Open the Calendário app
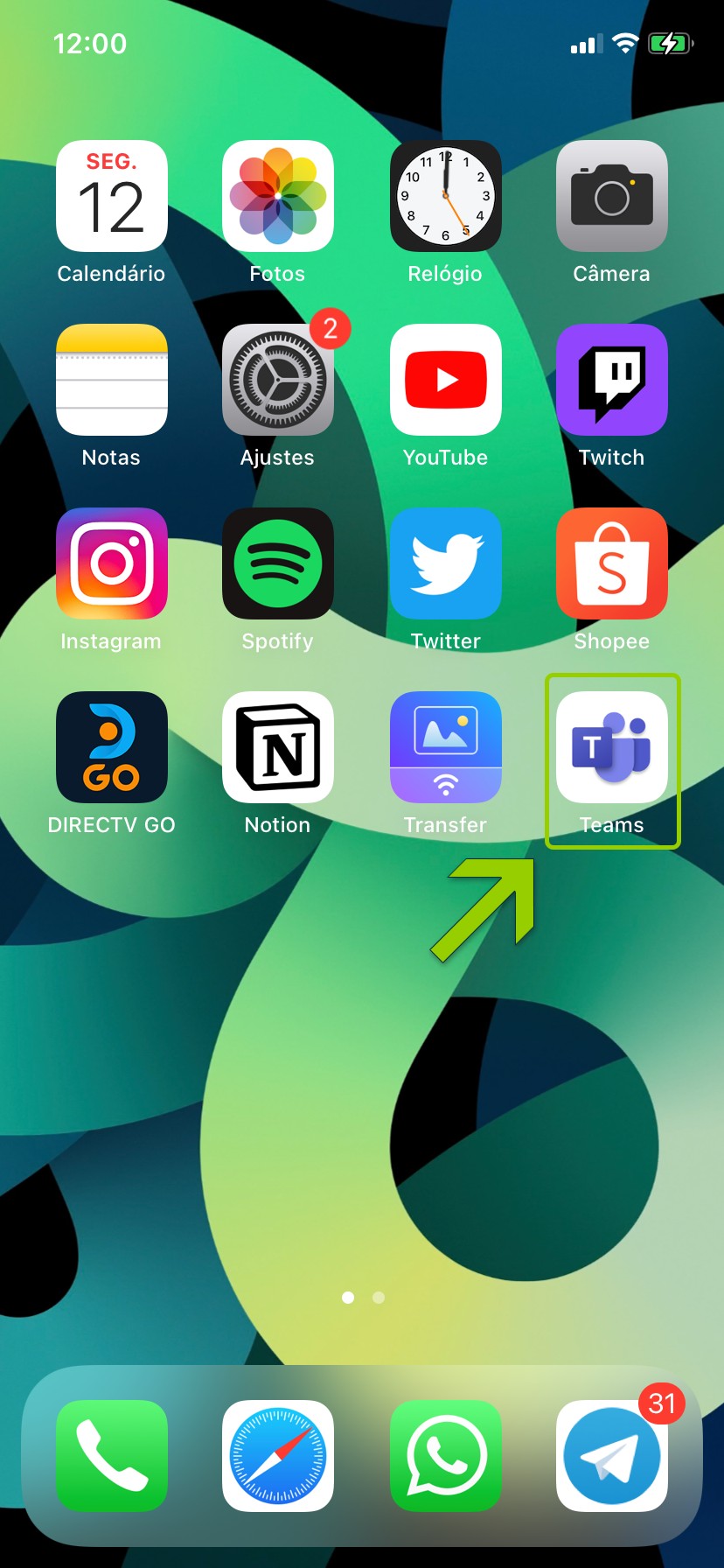The image size is (724, 1568). (x=111, y=196)
